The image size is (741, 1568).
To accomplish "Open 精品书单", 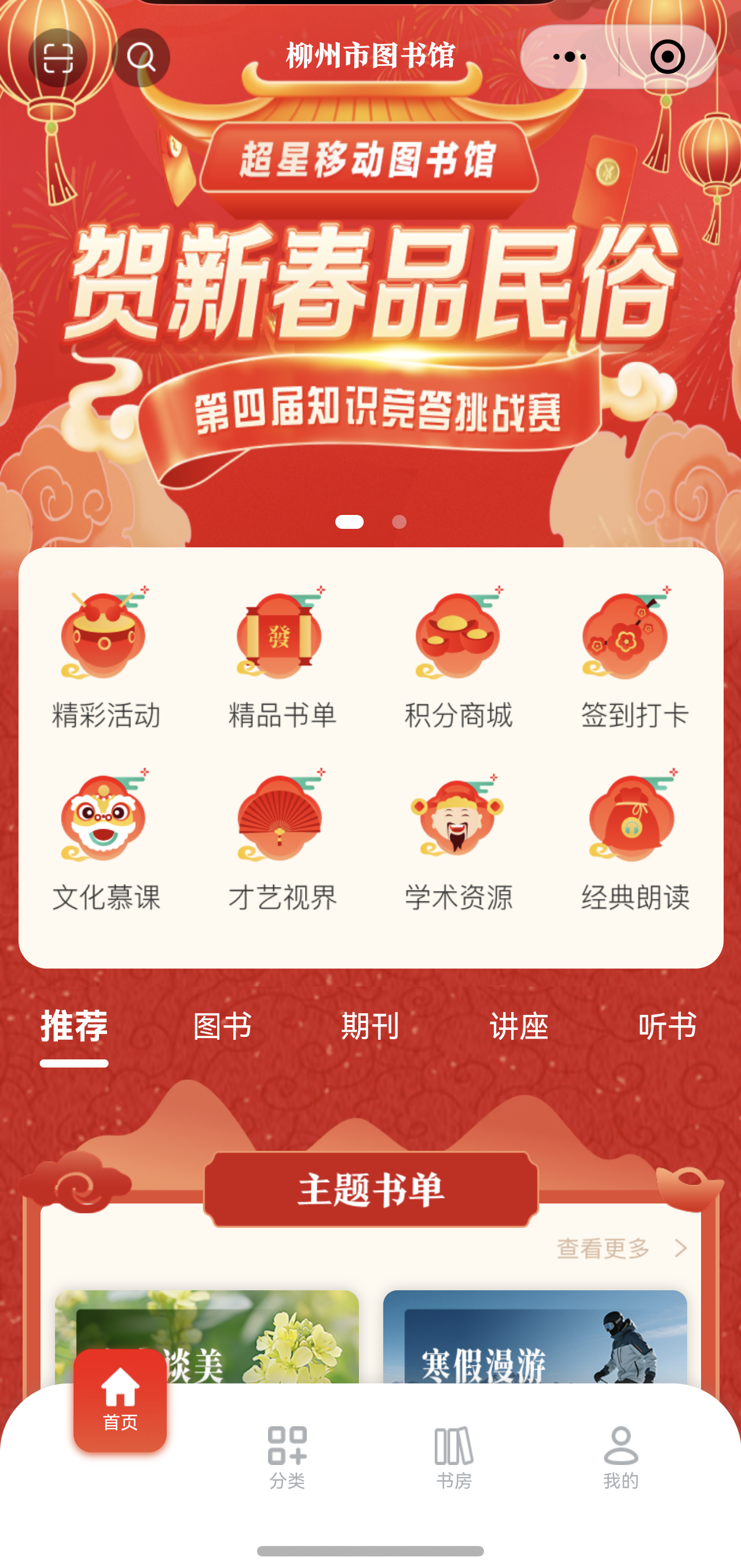I will (282, 657).
